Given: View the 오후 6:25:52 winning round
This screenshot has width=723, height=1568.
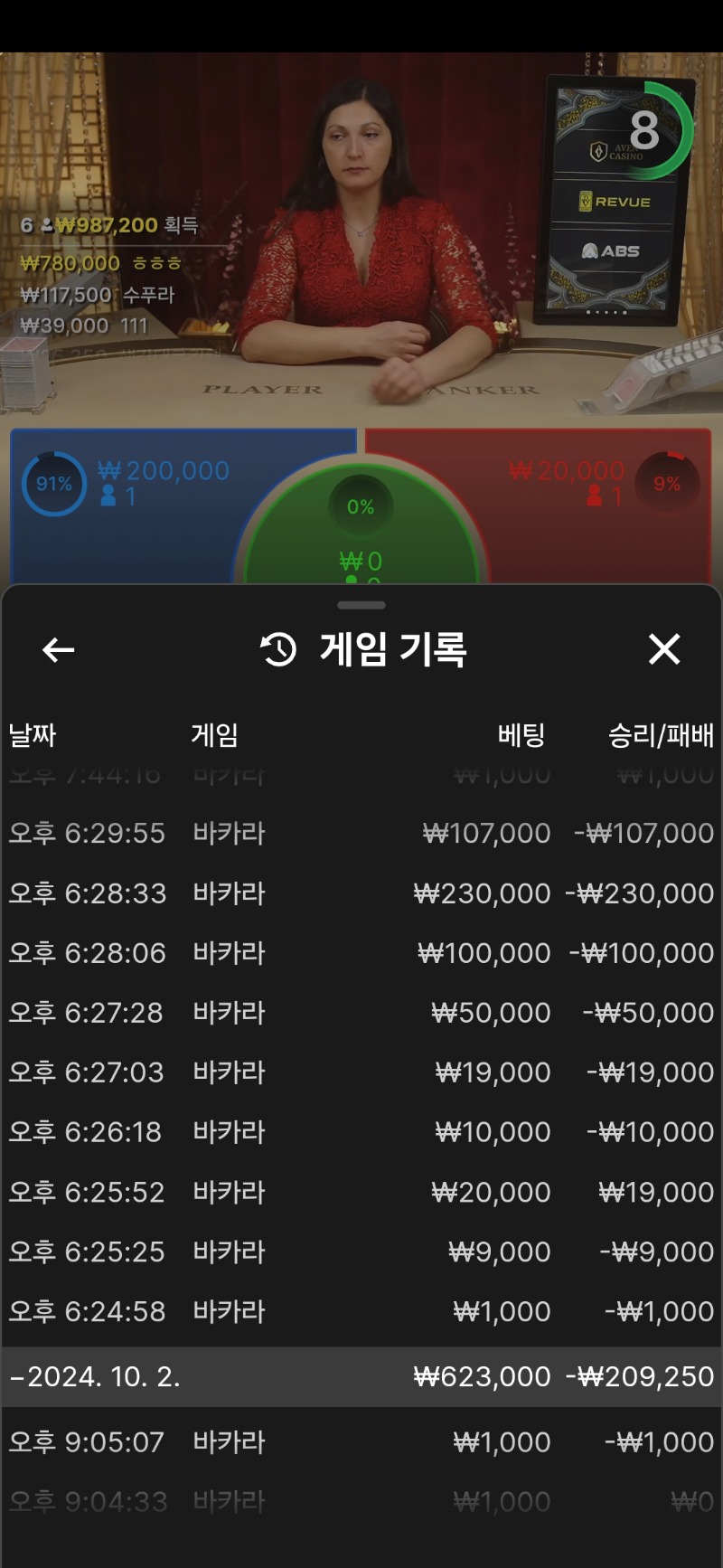Looking at the screenshot, I should coord(361,1192).
